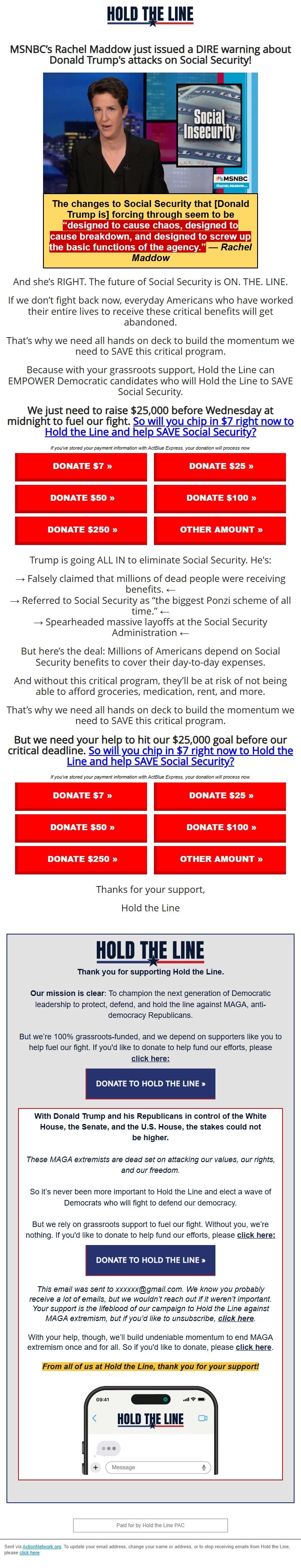
Task: Donate $100 after the critical deadline appeal
Action: pos(221,827)
